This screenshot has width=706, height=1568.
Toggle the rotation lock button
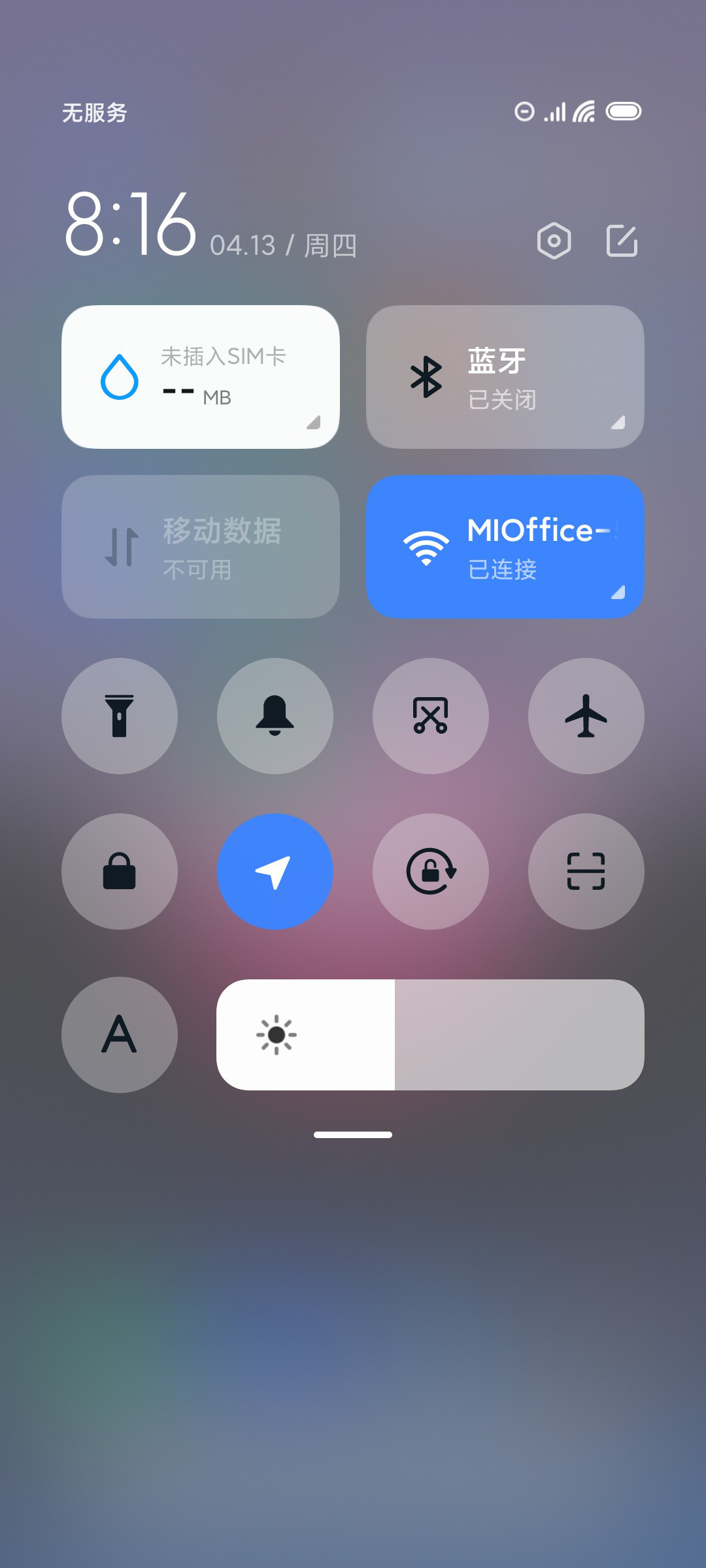[x=431, y=872]
